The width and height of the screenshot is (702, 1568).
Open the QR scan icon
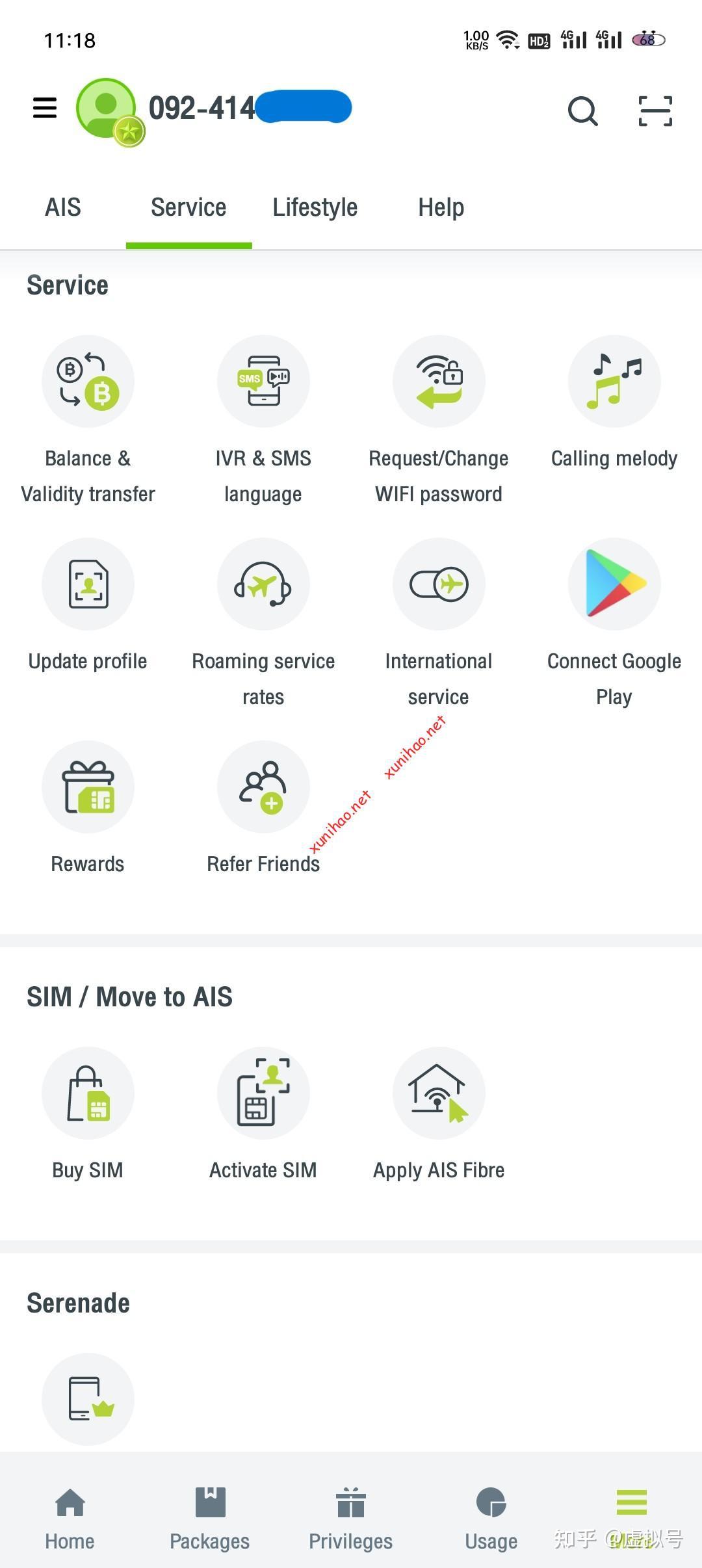click(x=655, y=111)
